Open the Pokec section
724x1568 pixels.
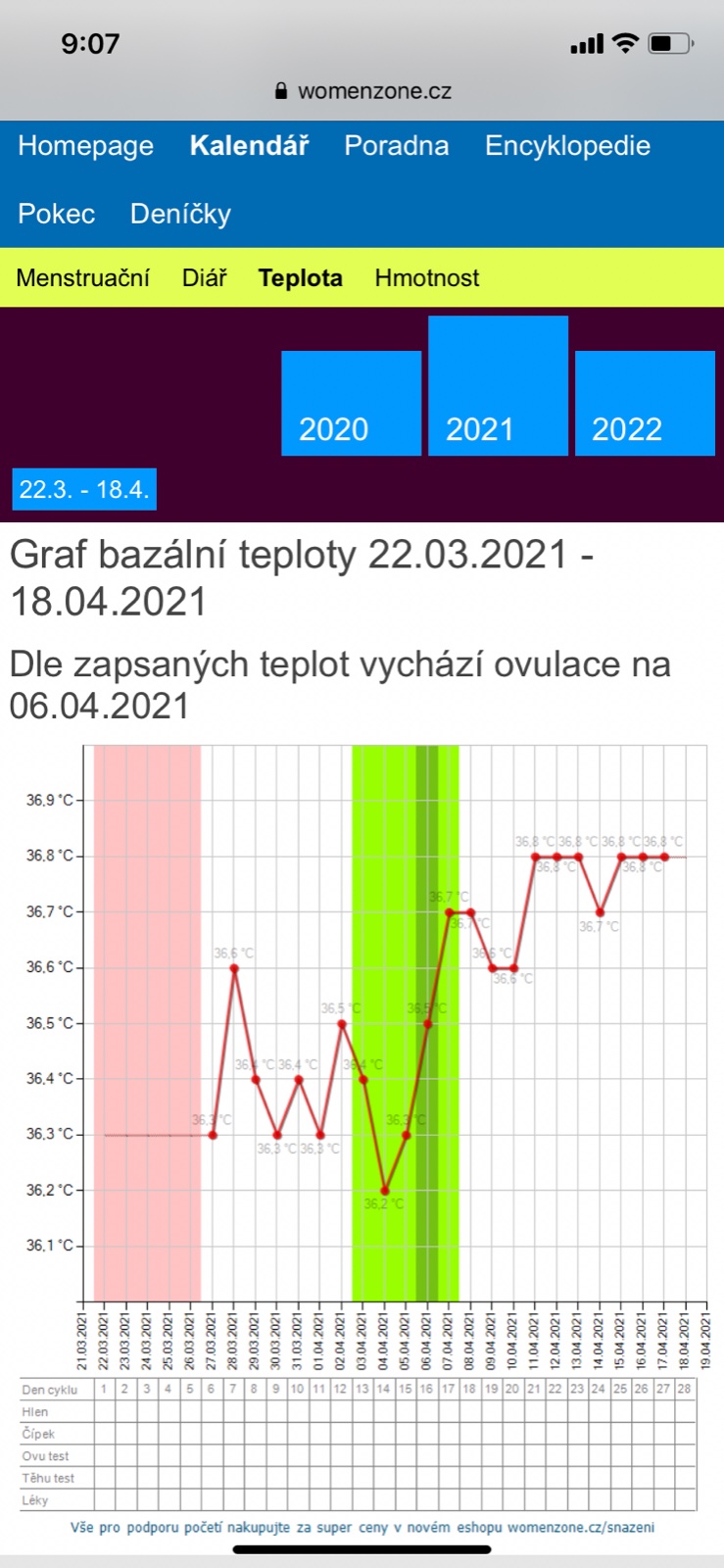coord(56,214)
